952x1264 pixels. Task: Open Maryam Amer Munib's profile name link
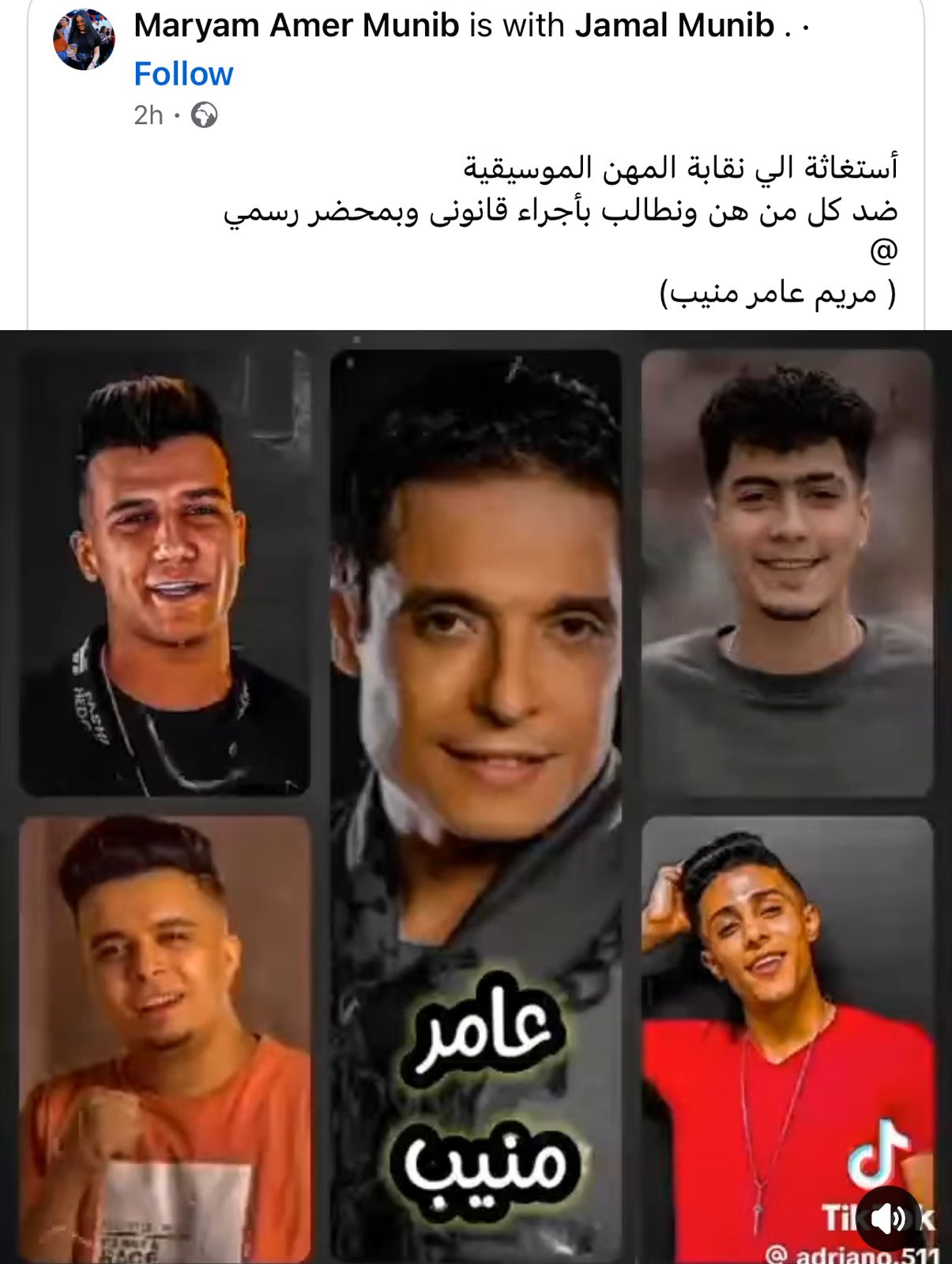click(296, 26)
